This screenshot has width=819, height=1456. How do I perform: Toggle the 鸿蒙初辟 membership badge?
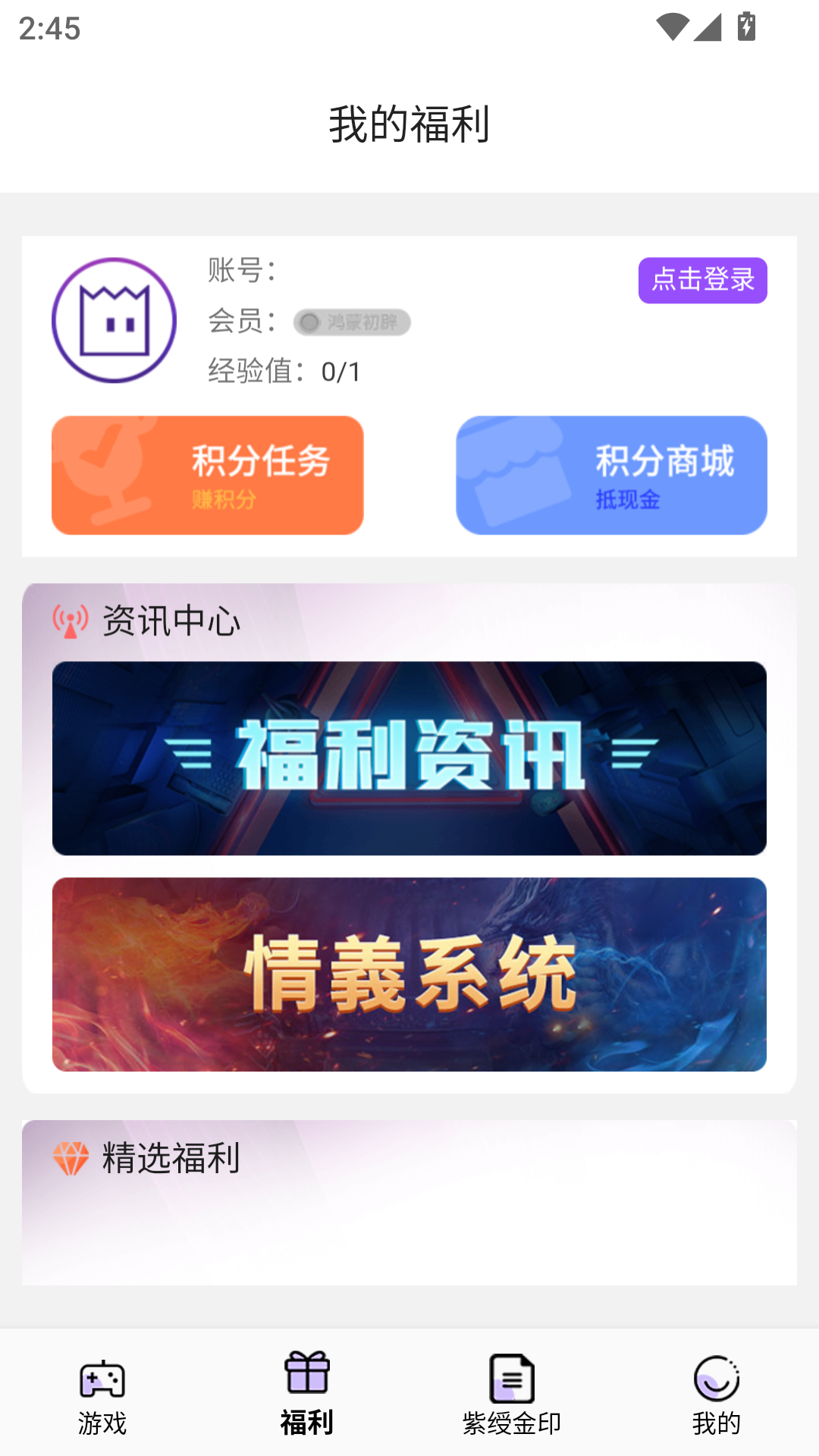tap(353, 322)
